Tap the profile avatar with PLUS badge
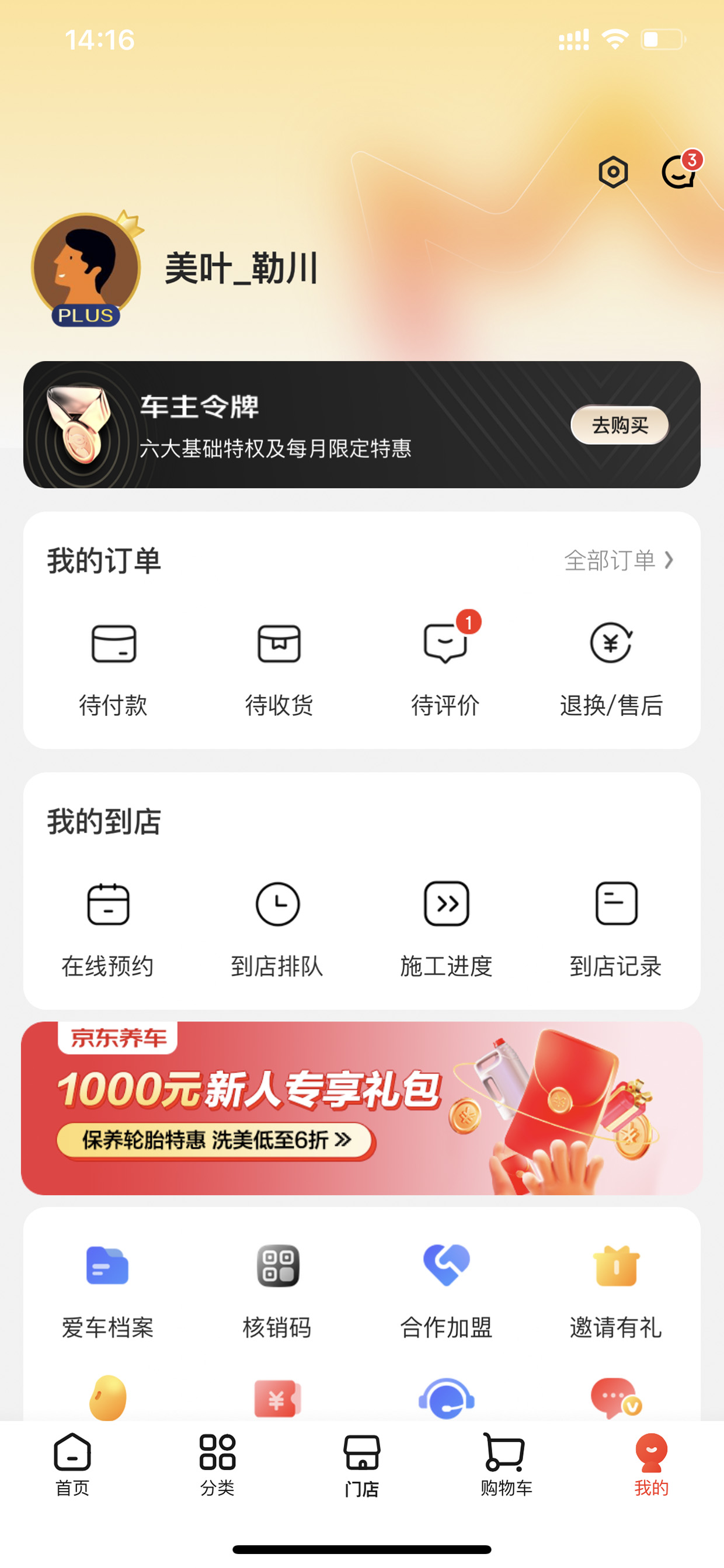The image size is (724, 1568). click(86, 269)
